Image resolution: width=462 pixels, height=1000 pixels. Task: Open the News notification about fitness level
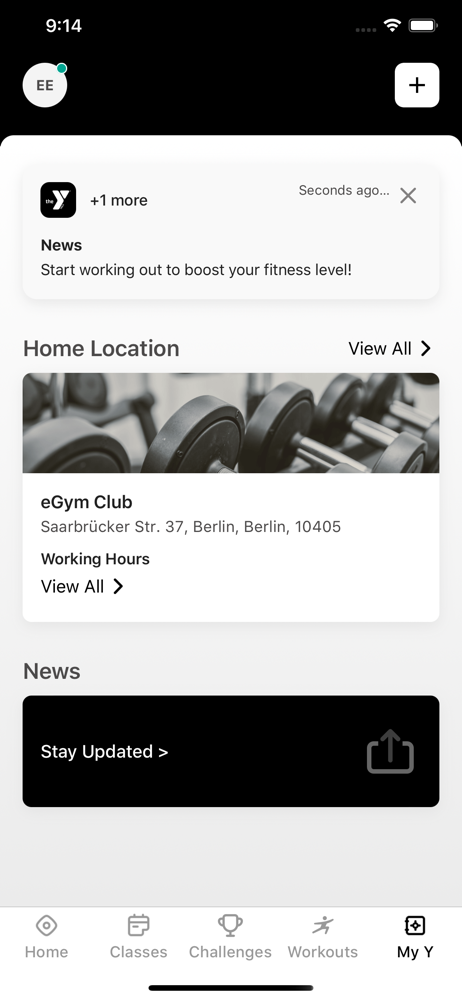[x=230, y=232]
